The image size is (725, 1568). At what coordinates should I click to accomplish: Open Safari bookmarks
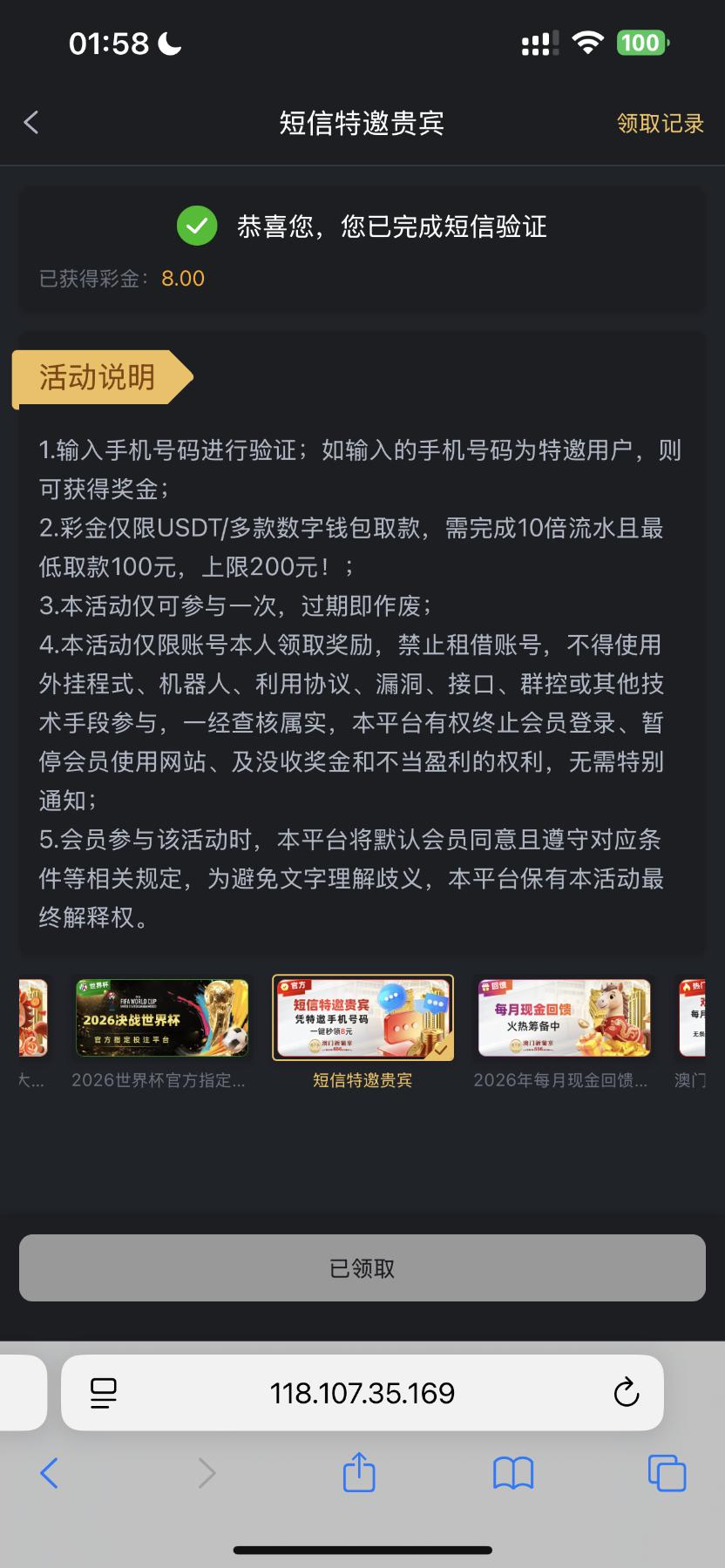[x=513, y=1473]
